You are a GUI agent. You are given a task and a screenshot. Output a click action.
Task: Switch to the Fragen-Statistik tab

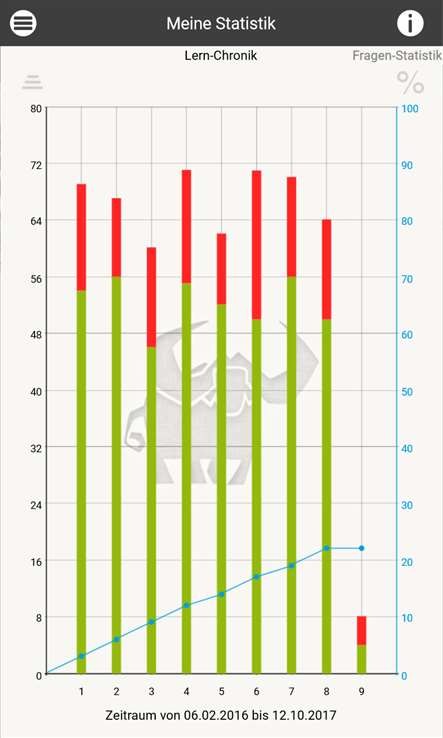(x=397, y=56)
